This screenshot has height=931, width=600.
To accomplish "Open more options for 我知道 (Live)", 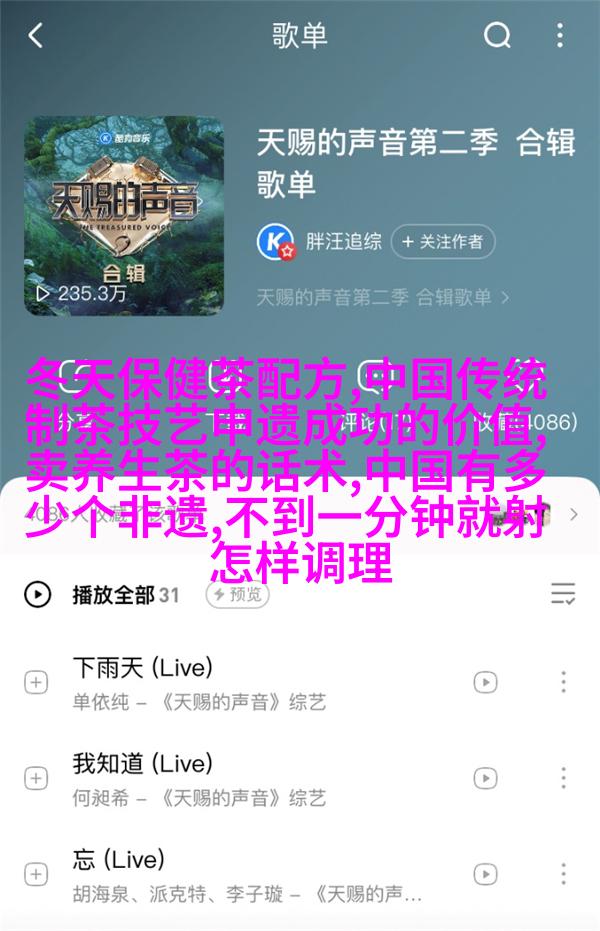I will [564, 778].
